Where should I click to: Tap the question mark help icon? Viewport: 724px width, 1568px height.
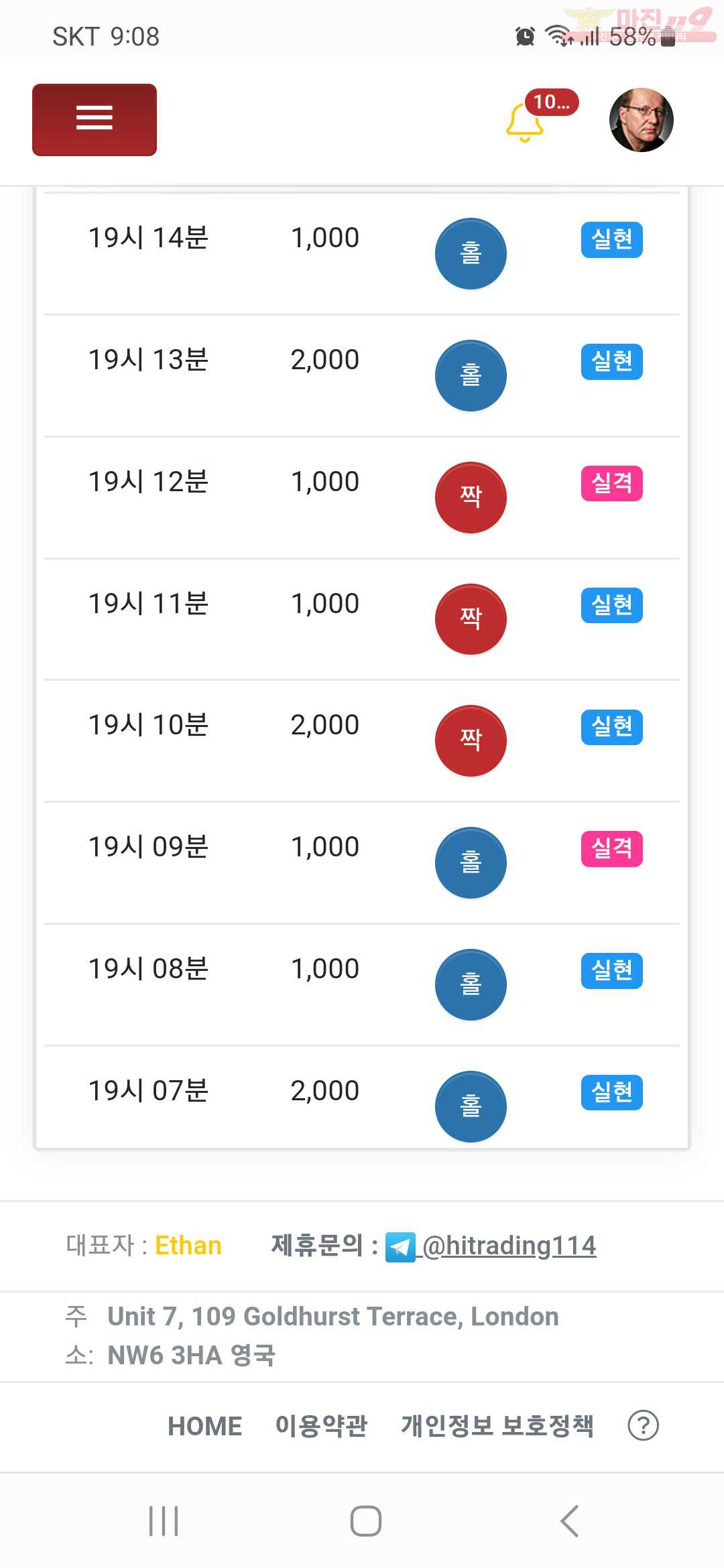tap(643, 1425)
